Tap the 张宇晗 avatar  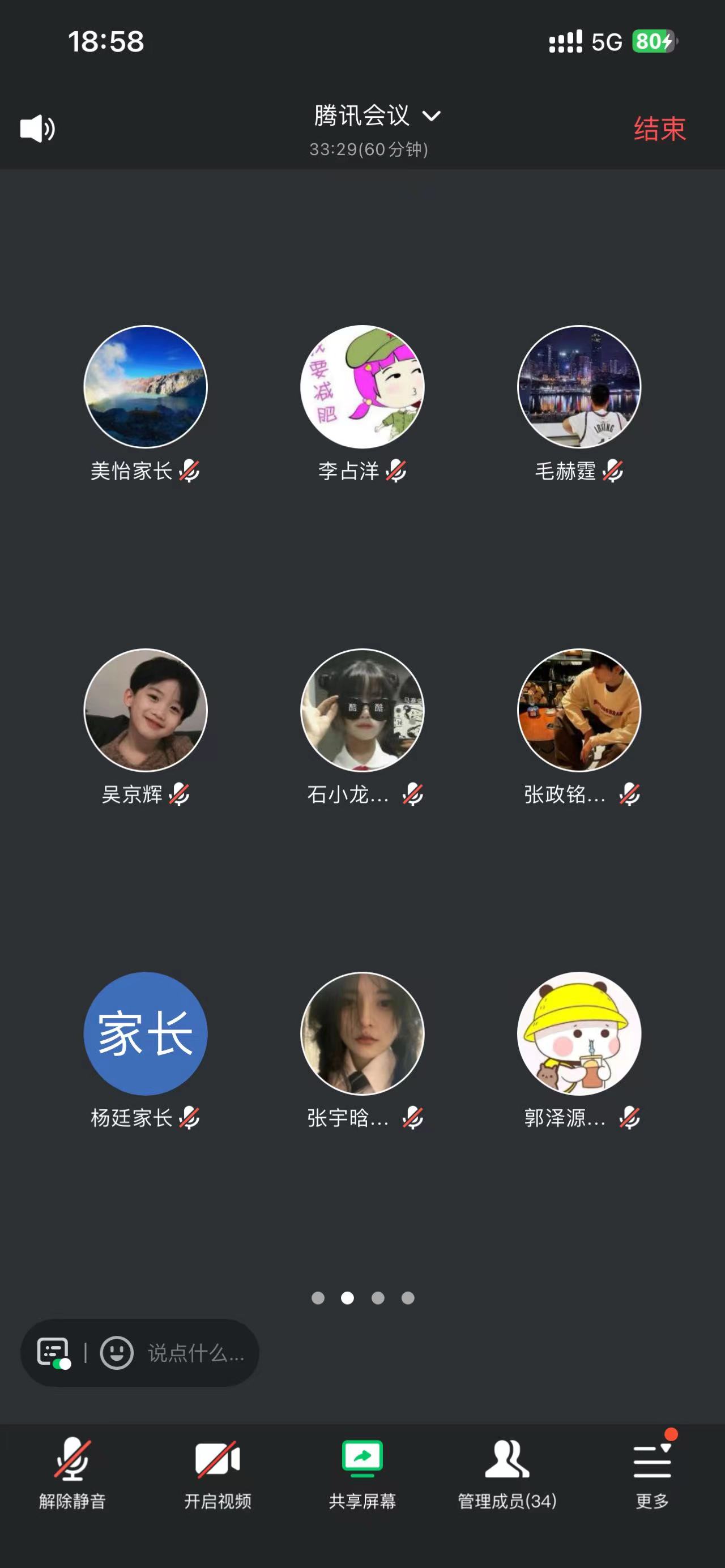tap(362, 1033)
